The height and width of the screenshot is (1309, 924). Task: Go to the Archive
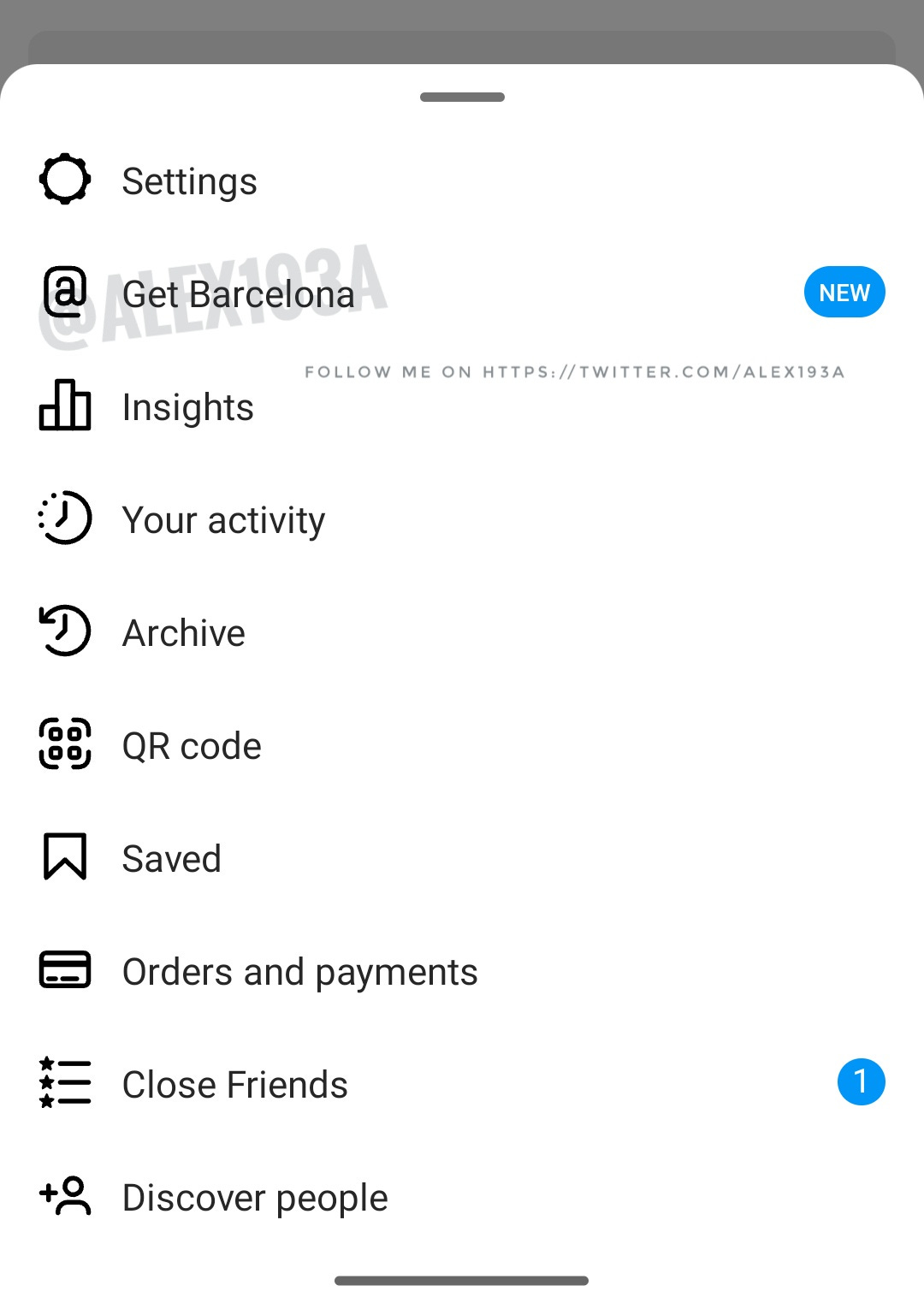tap(183, 633)
